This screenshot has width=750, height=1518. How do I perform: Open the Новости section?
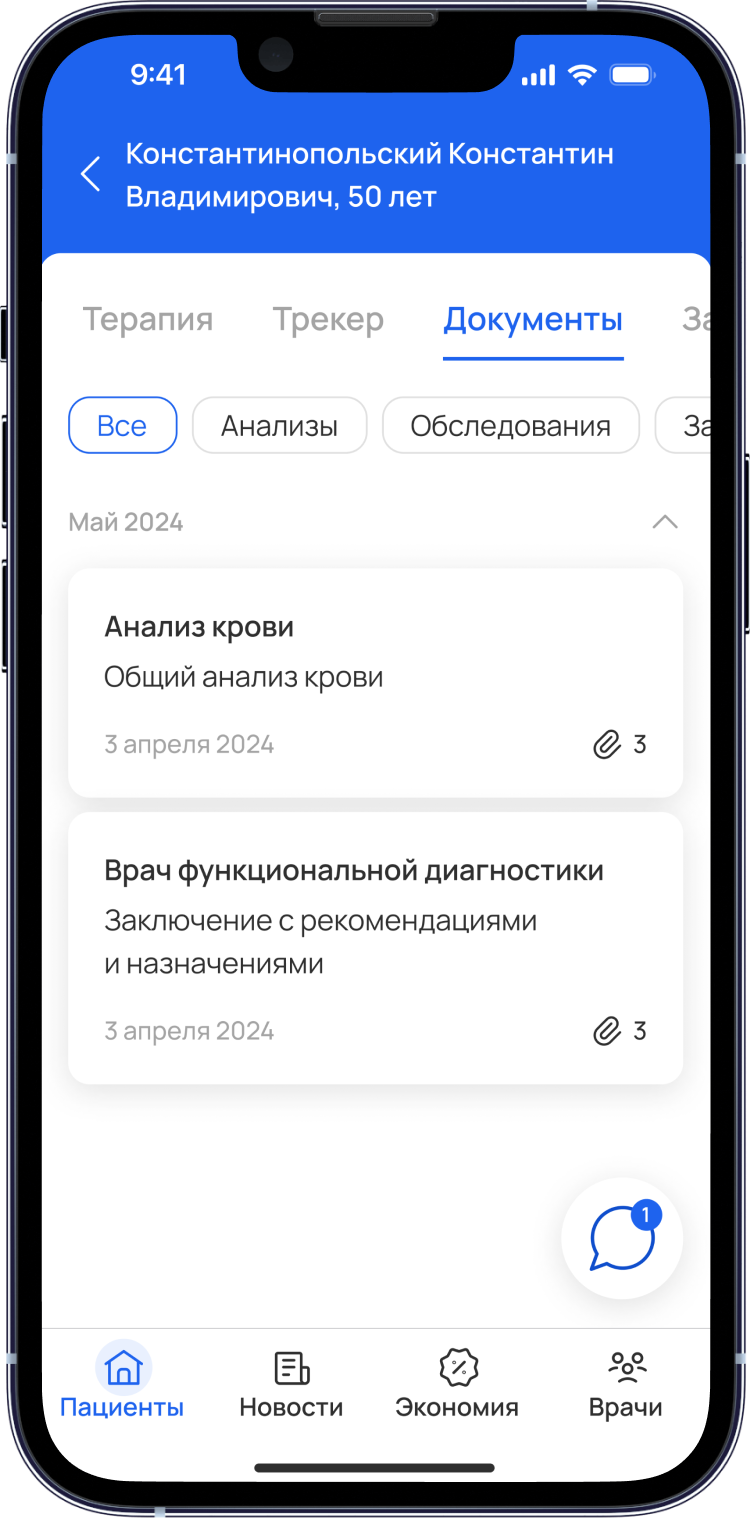coord(291,1383)
